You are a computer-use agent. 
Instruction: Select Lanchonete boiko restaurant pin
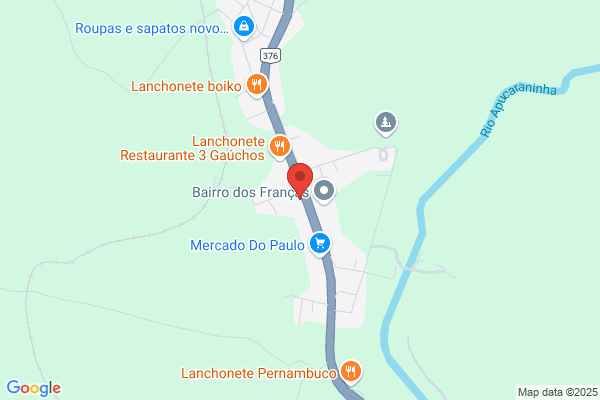pos(257,85)
